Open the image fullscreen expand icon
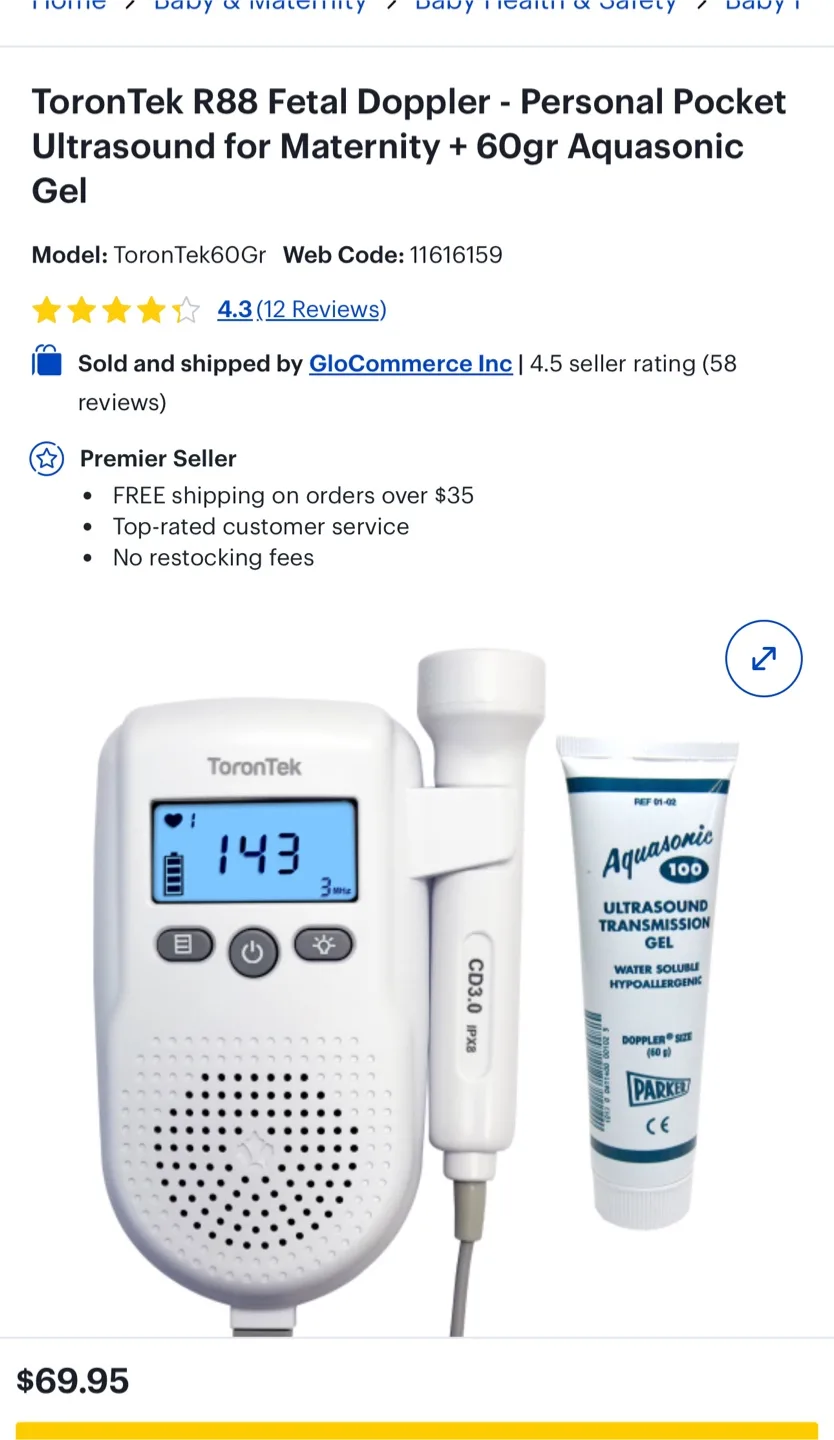834x1440 pixels. tap(763, 658)
